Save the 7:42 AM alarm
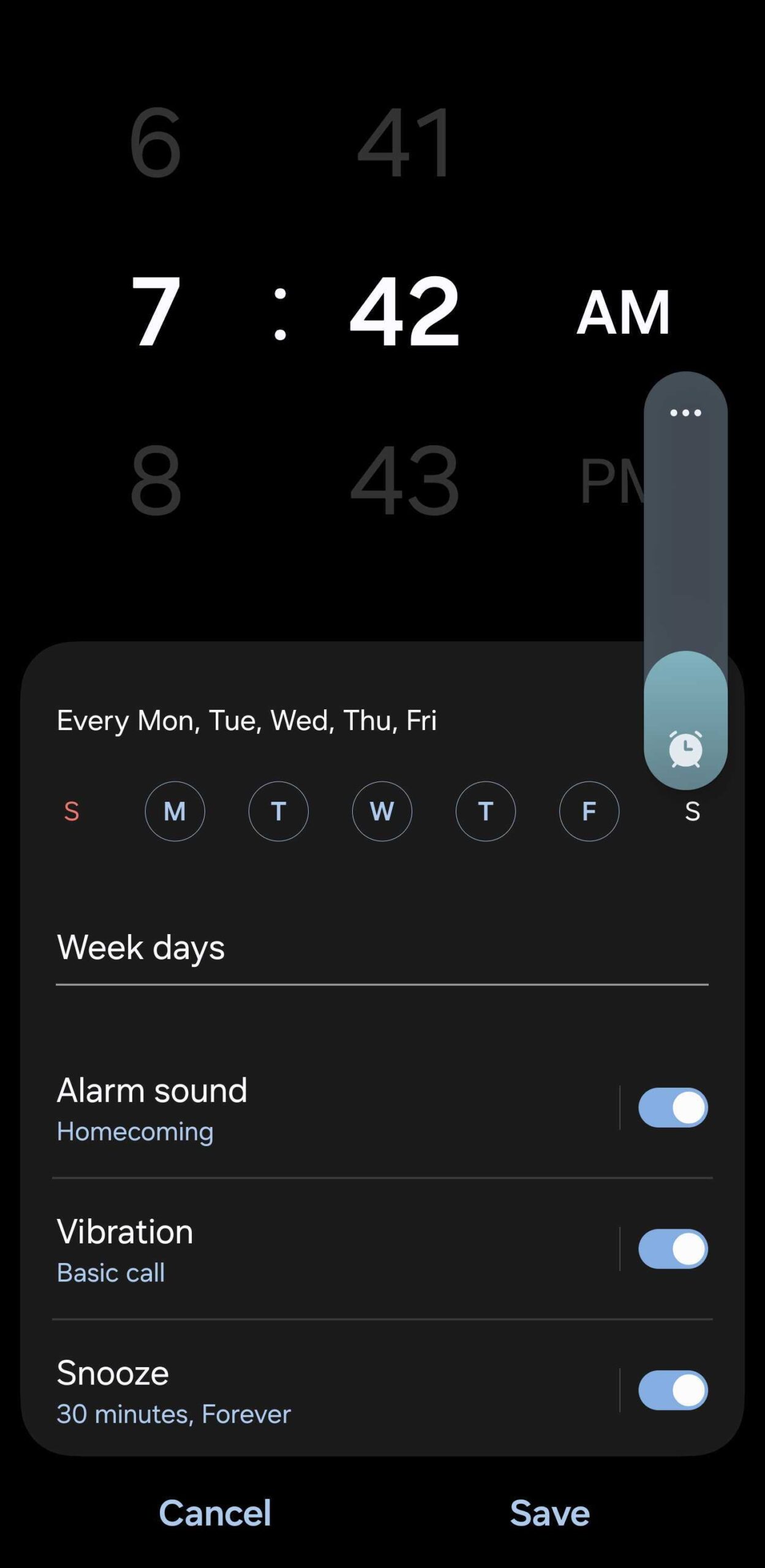765x1568 pixels. (549, 1512)
